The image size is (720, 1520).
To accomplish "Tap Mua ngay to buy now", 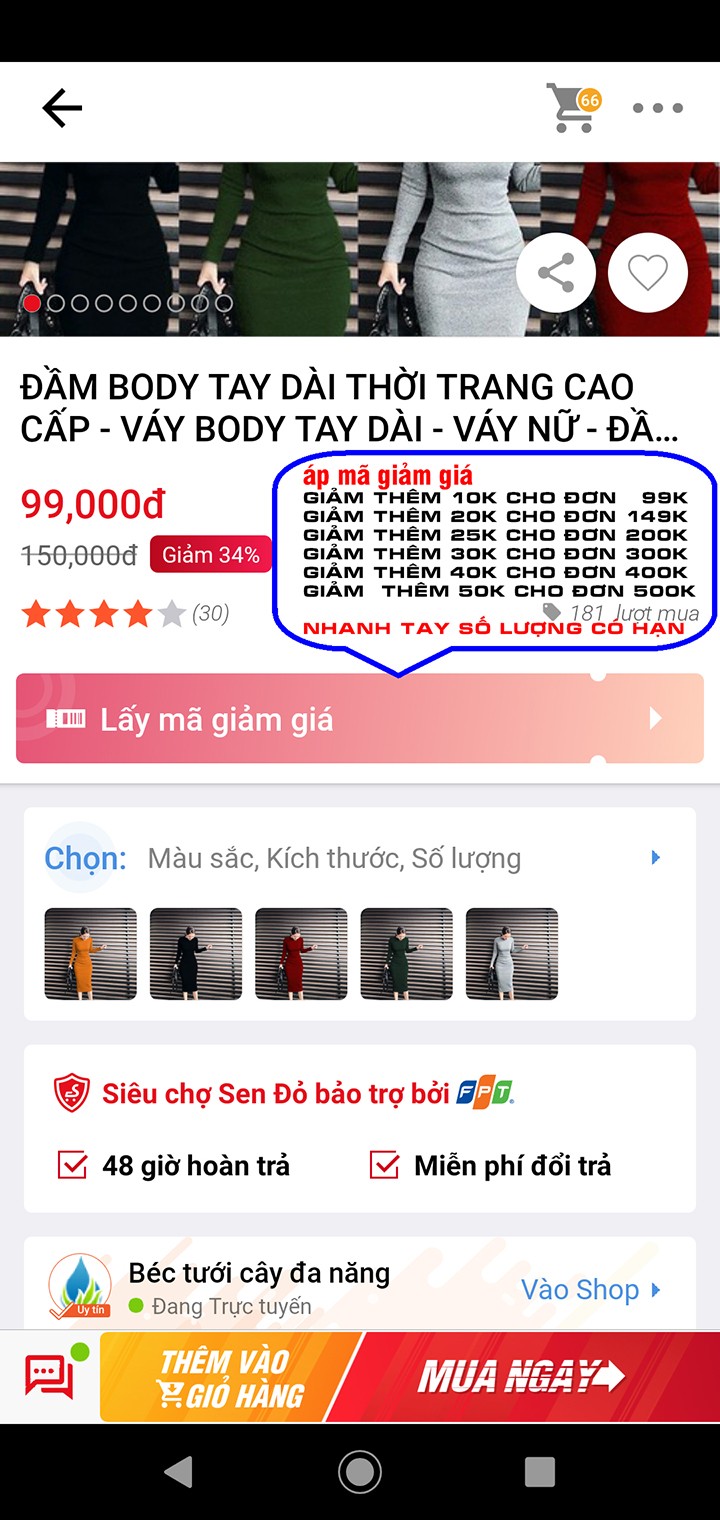I will 520,1377.
